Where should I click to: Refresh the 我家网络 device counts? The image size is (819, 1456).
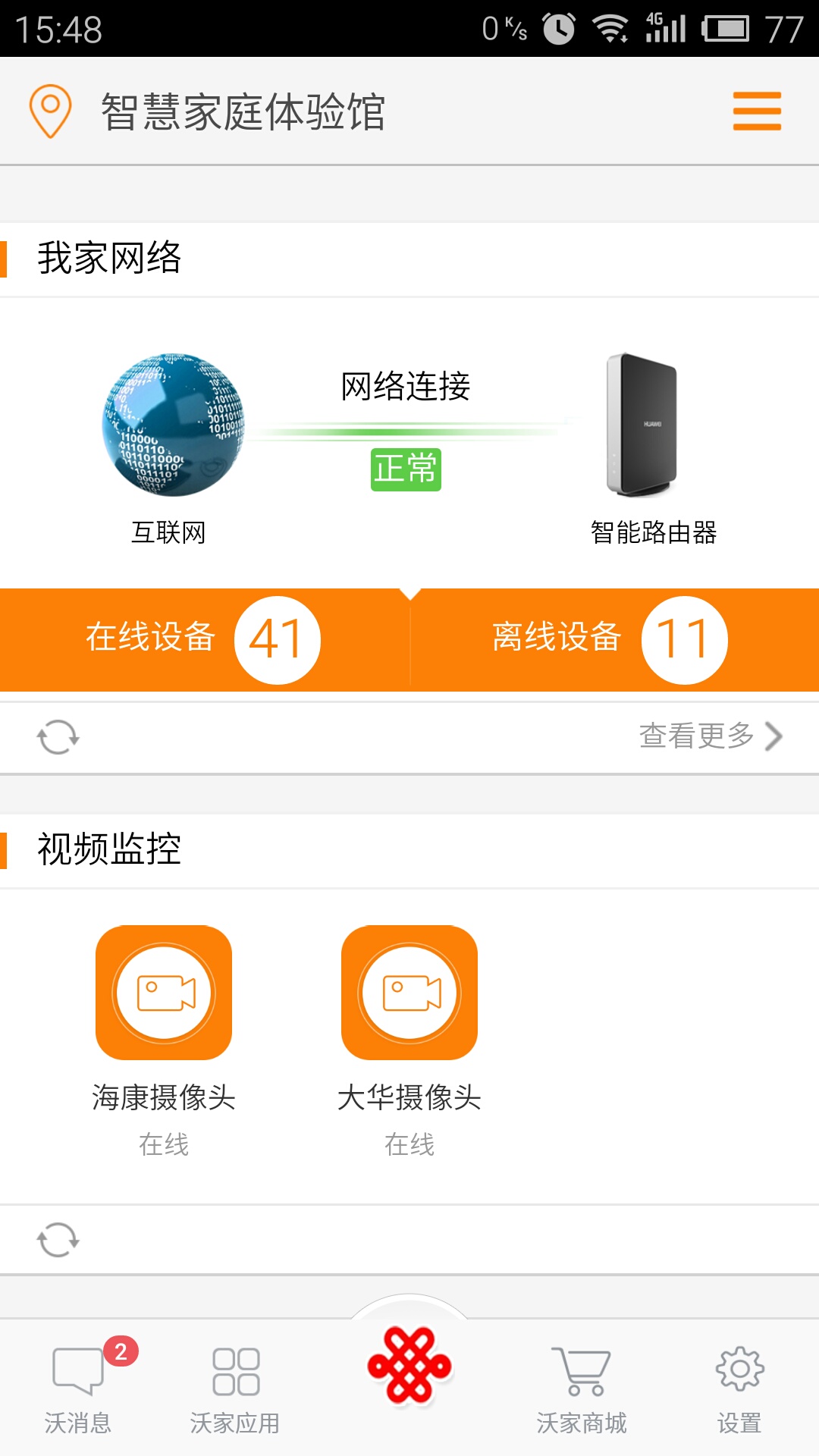58,736
